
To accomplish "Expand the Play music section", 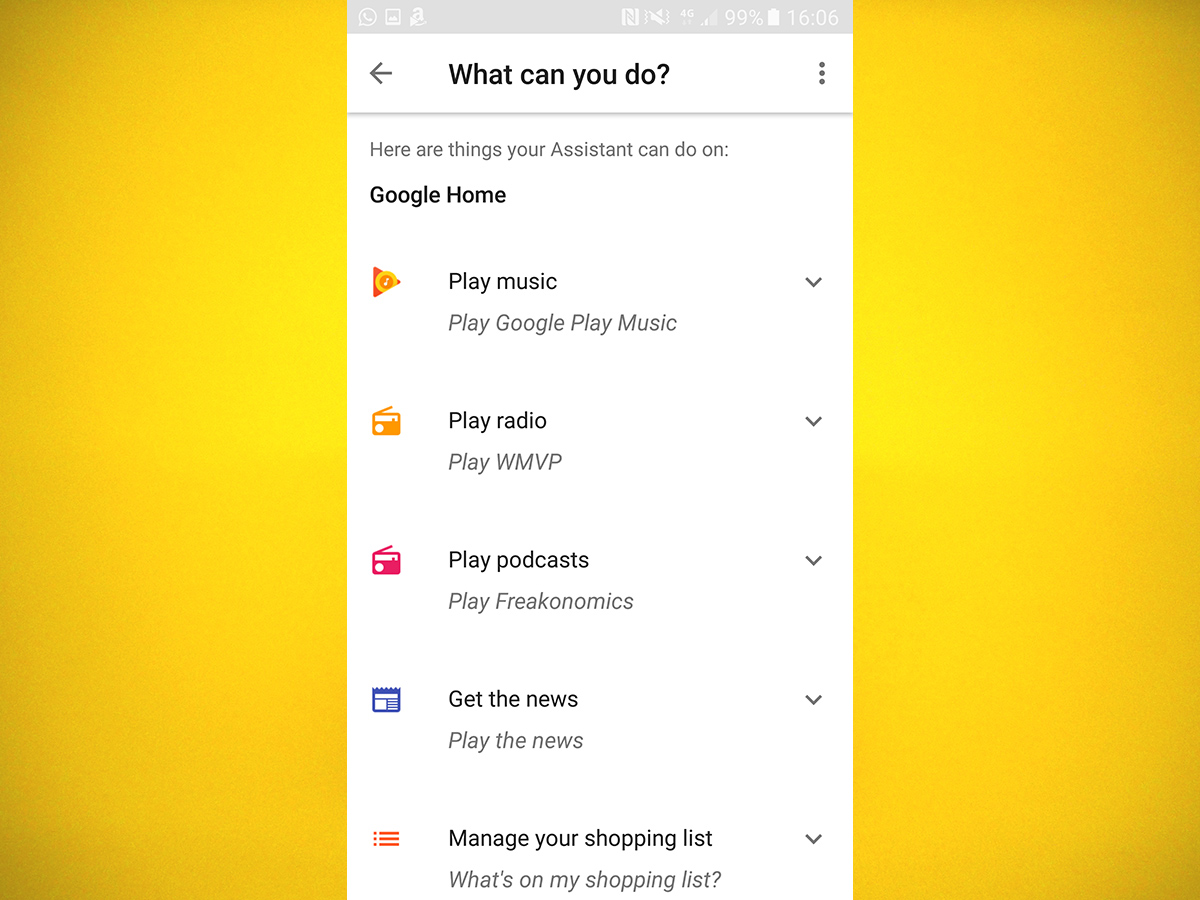I will pyautogui.click(x=813, y=283).
